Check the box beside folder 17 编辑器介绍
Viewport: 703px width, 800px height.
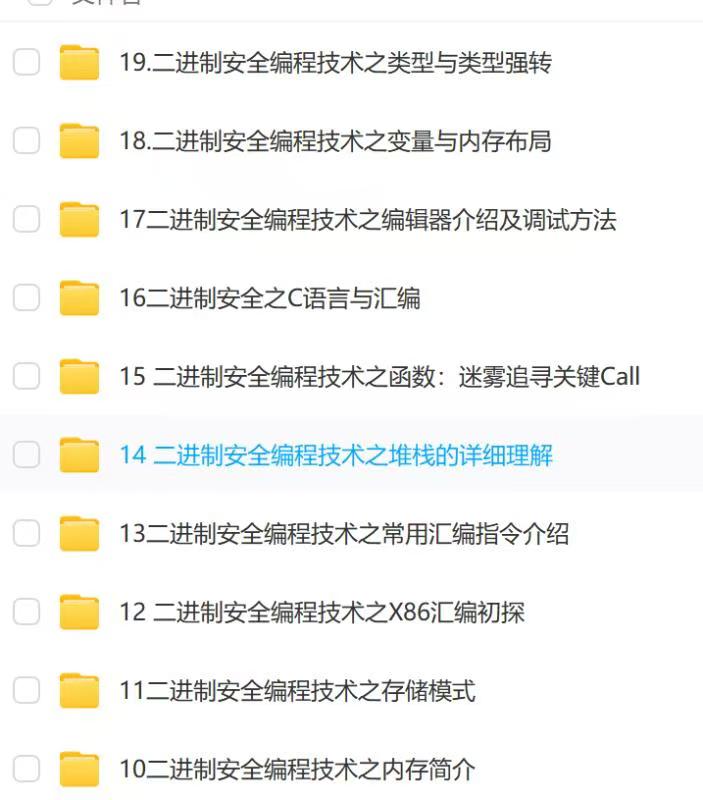tap(26, 220)
